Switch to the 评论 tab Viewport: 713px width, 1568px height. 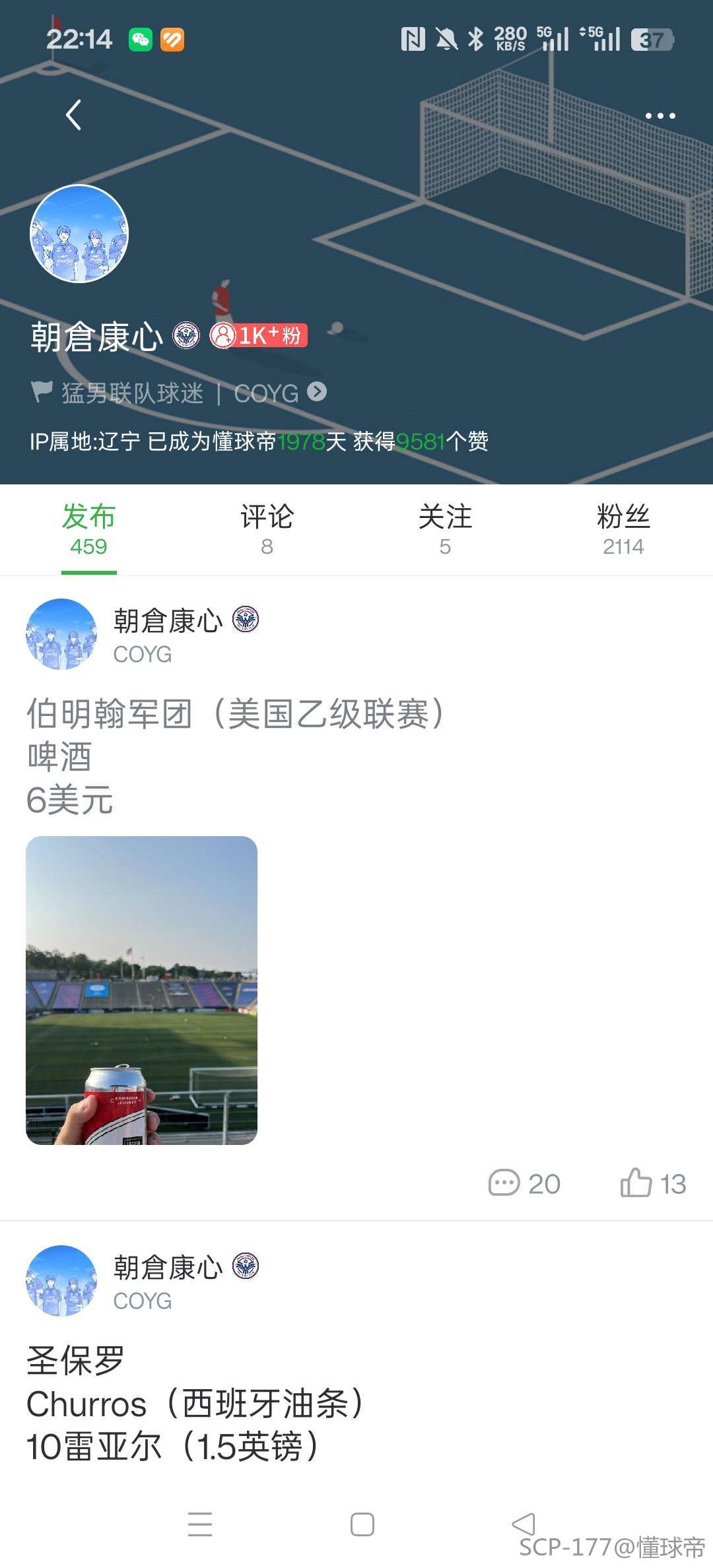(267, 529)
